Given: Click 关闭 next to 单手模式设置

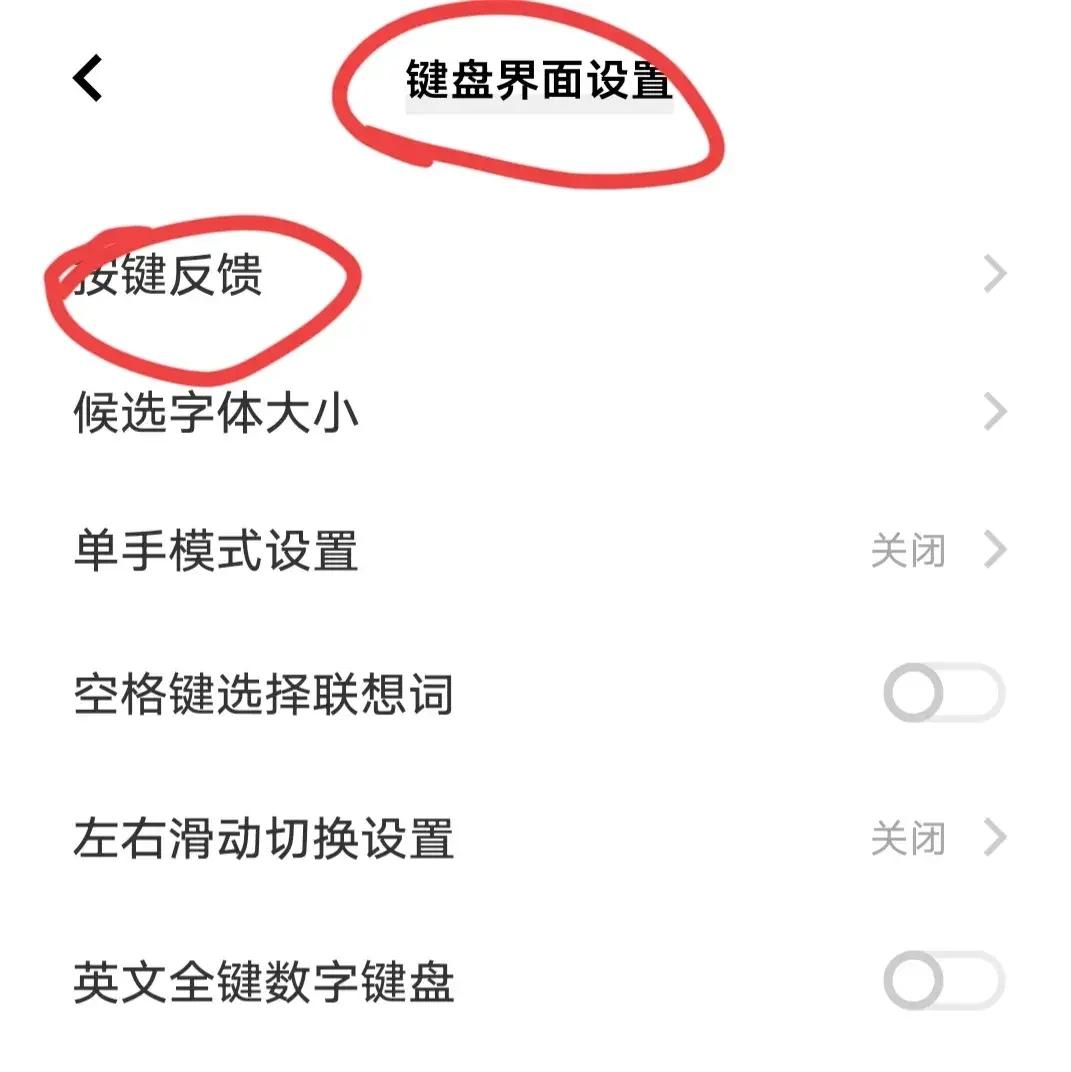Looking at the screenshot, I should pos(907,550).
